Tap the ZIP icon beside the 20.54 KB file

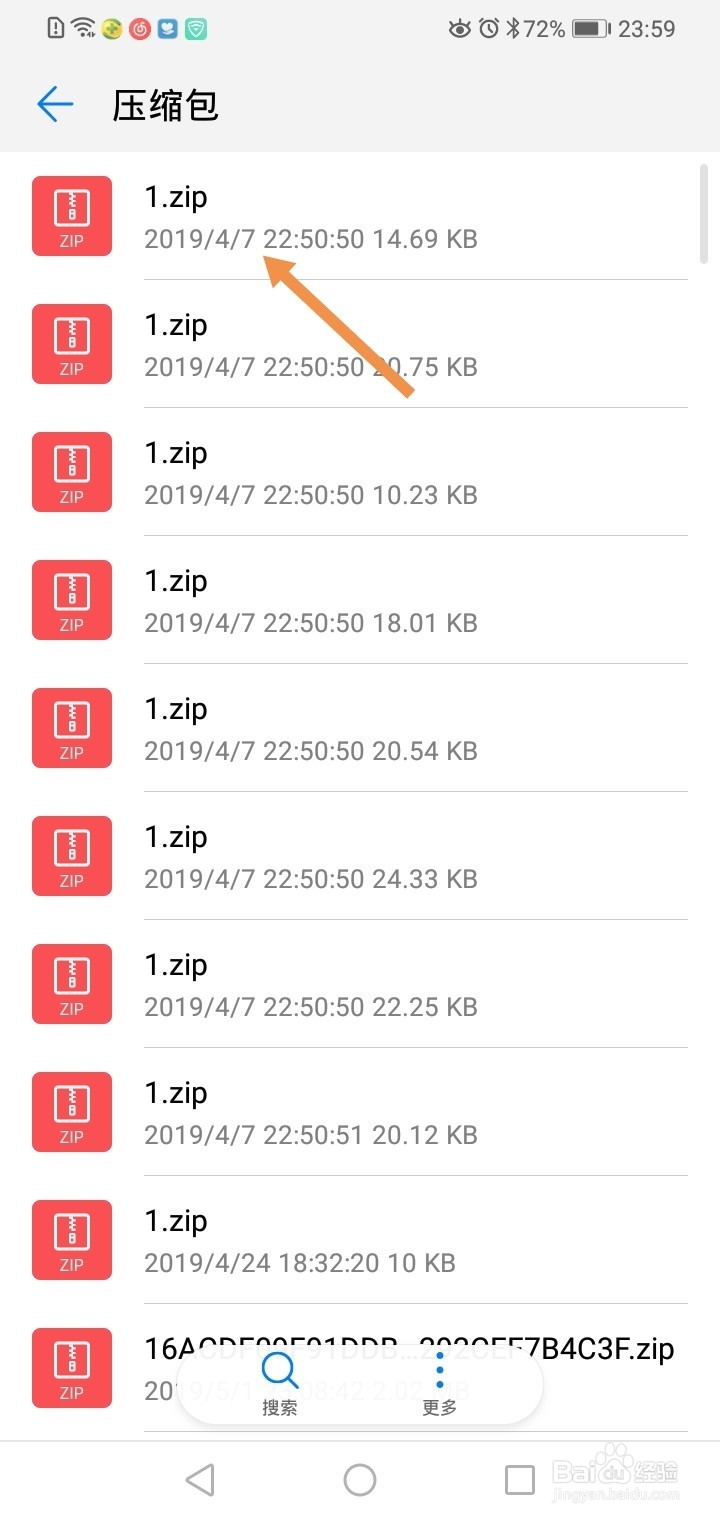tap(71, 728)
